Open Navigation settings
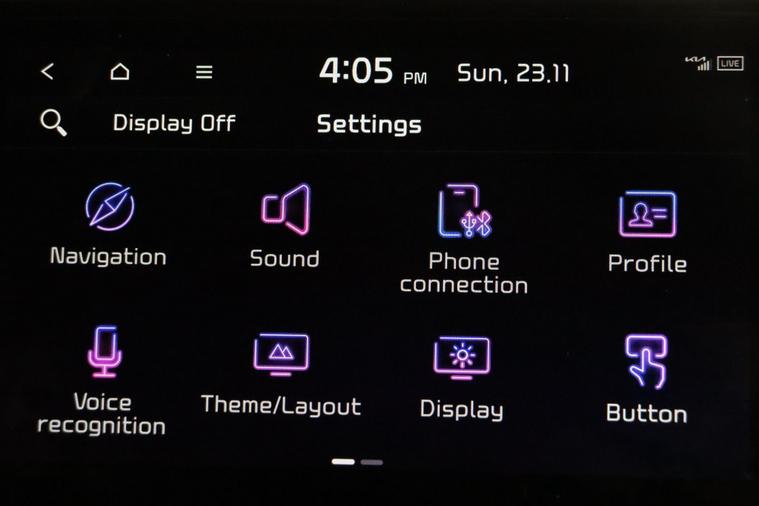The height and width of the screenshot is (506, 759). (109, 224)
